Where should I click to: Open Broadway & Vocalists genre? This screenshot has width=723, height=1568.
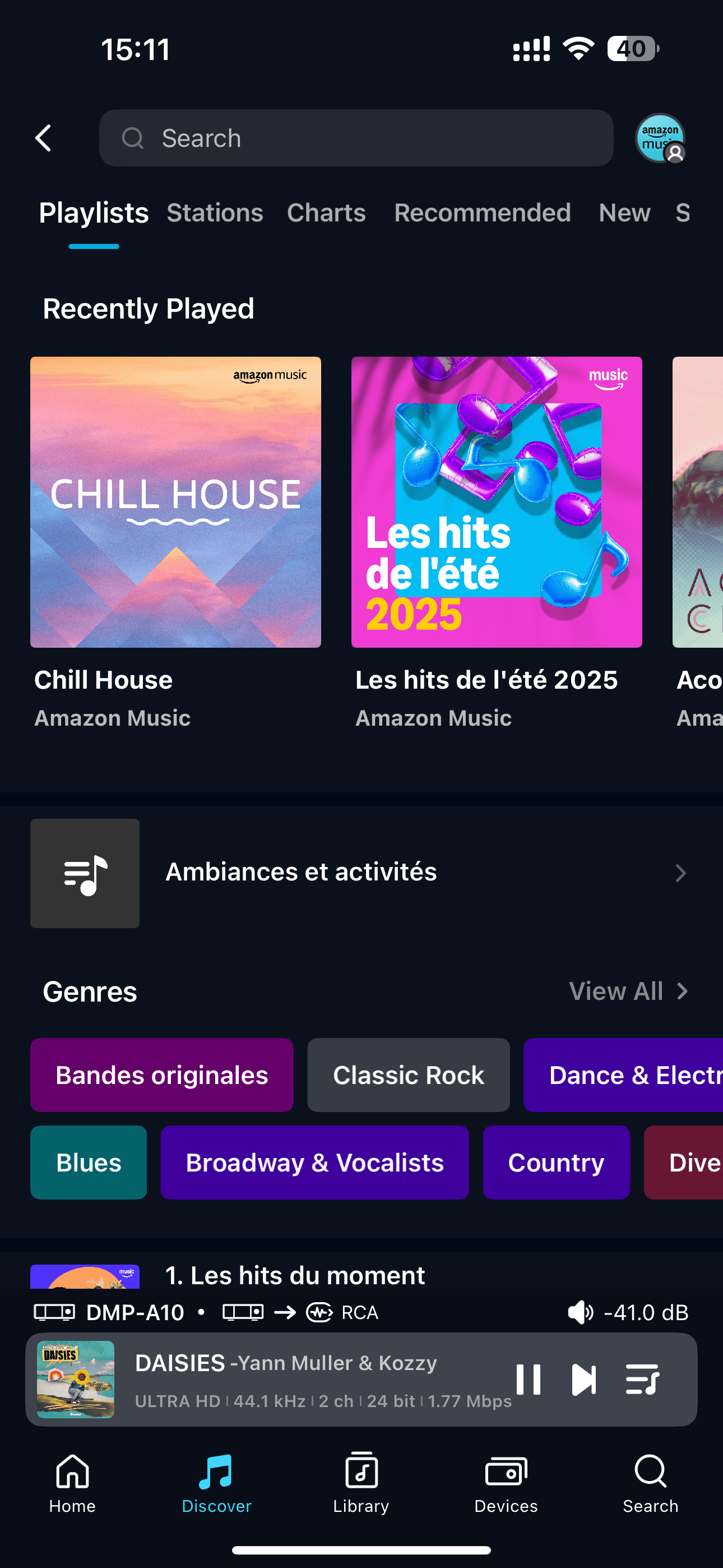[x=314, y=1163]
